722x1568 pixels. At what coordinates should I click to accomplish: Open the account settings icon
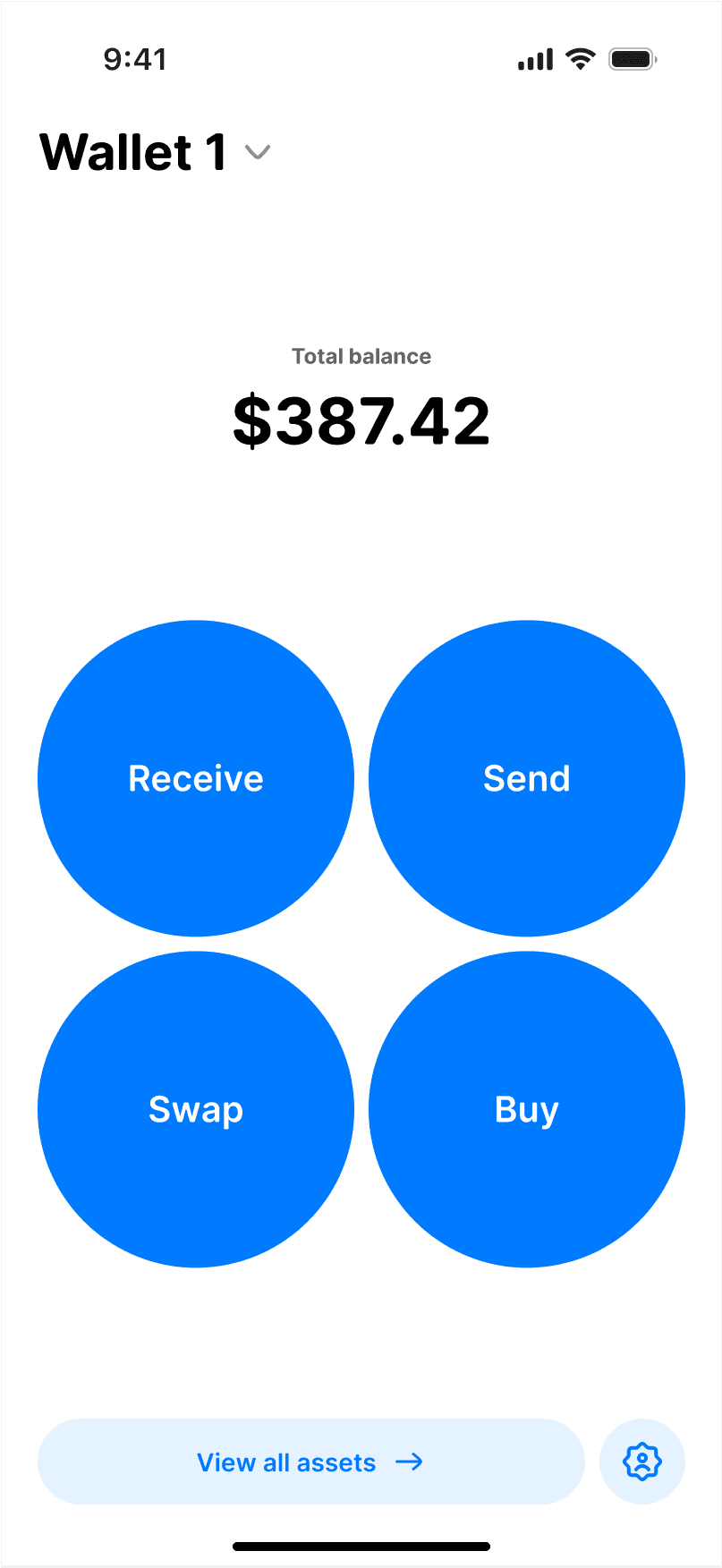coord(641,1462)
